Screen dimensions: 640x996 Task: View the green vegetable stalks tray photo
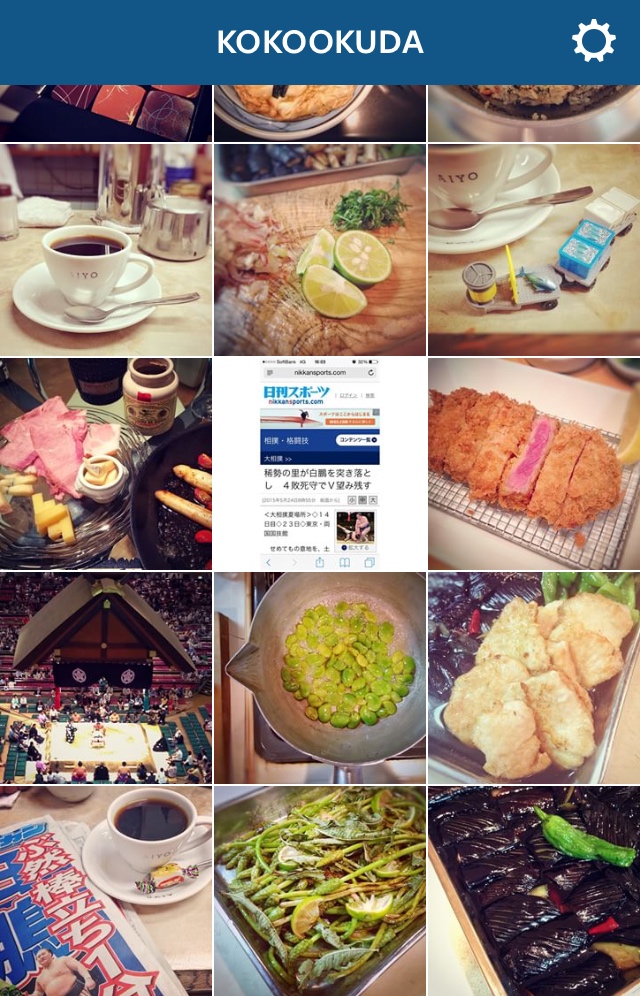(x=320, y=891)
